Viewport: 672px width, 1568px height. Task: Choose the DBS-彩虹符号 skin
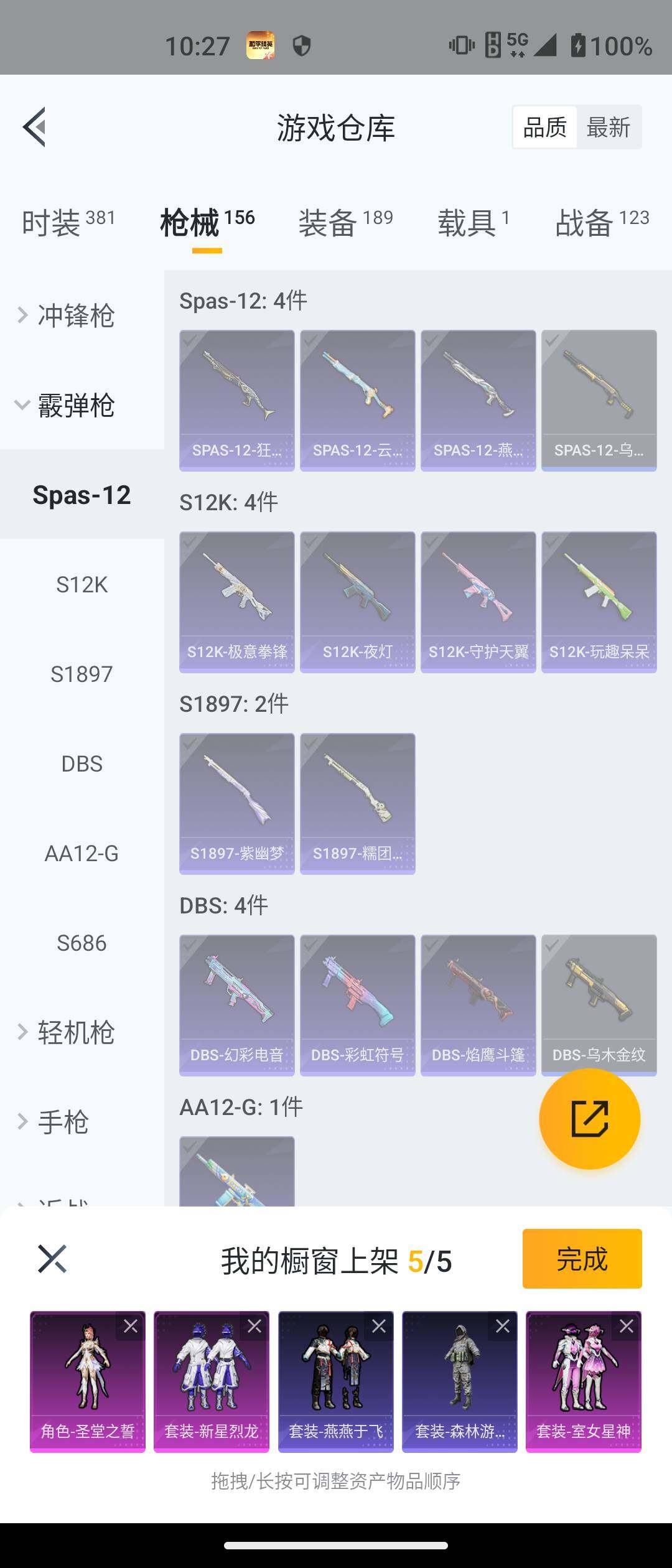(357, 1004)
